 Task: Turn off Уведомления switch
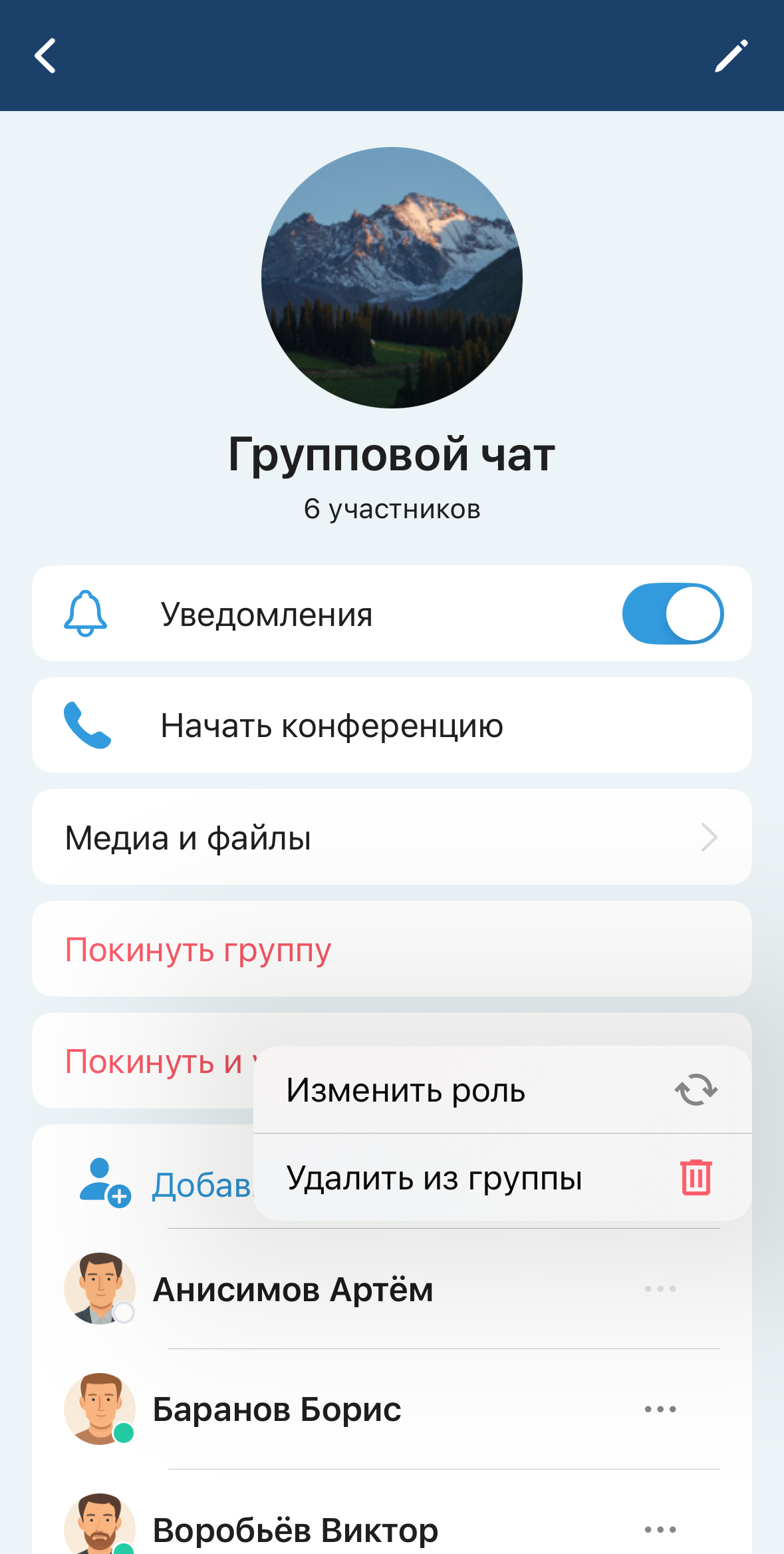pos(672,613)
